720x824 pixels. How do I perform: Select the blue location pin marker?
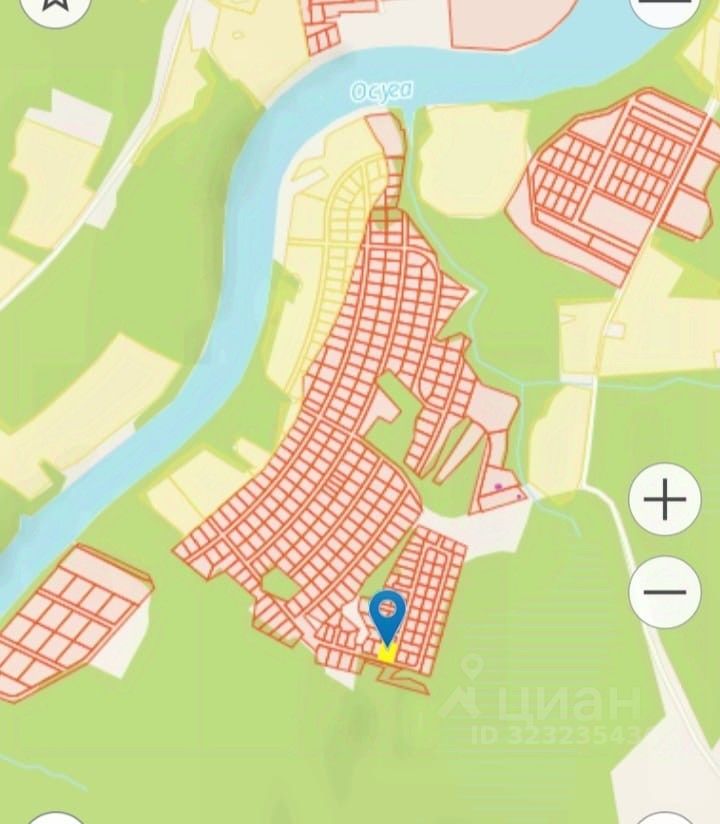click(x=387, y=615)
